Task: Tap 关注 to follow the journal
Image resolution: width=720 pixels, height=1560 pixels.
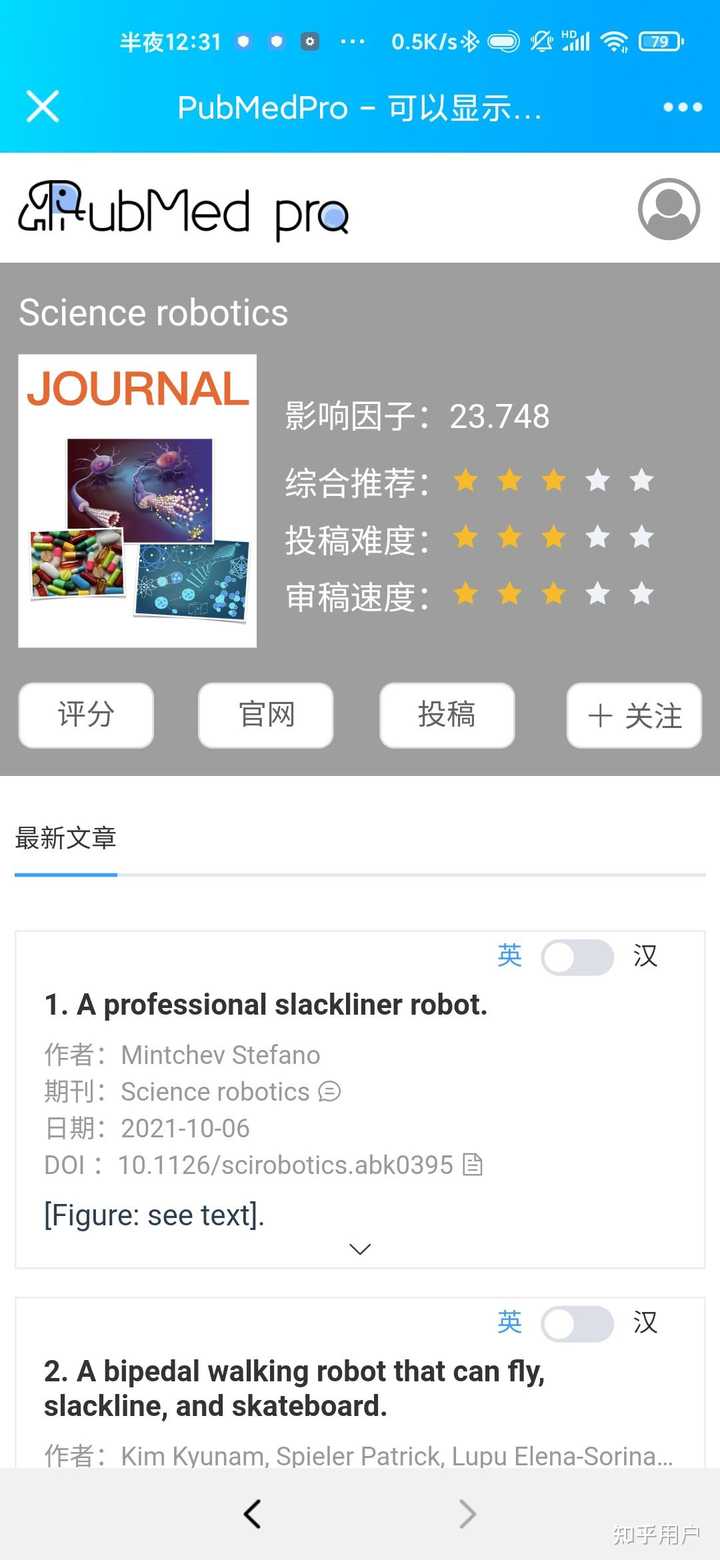Action: point(634,715)
